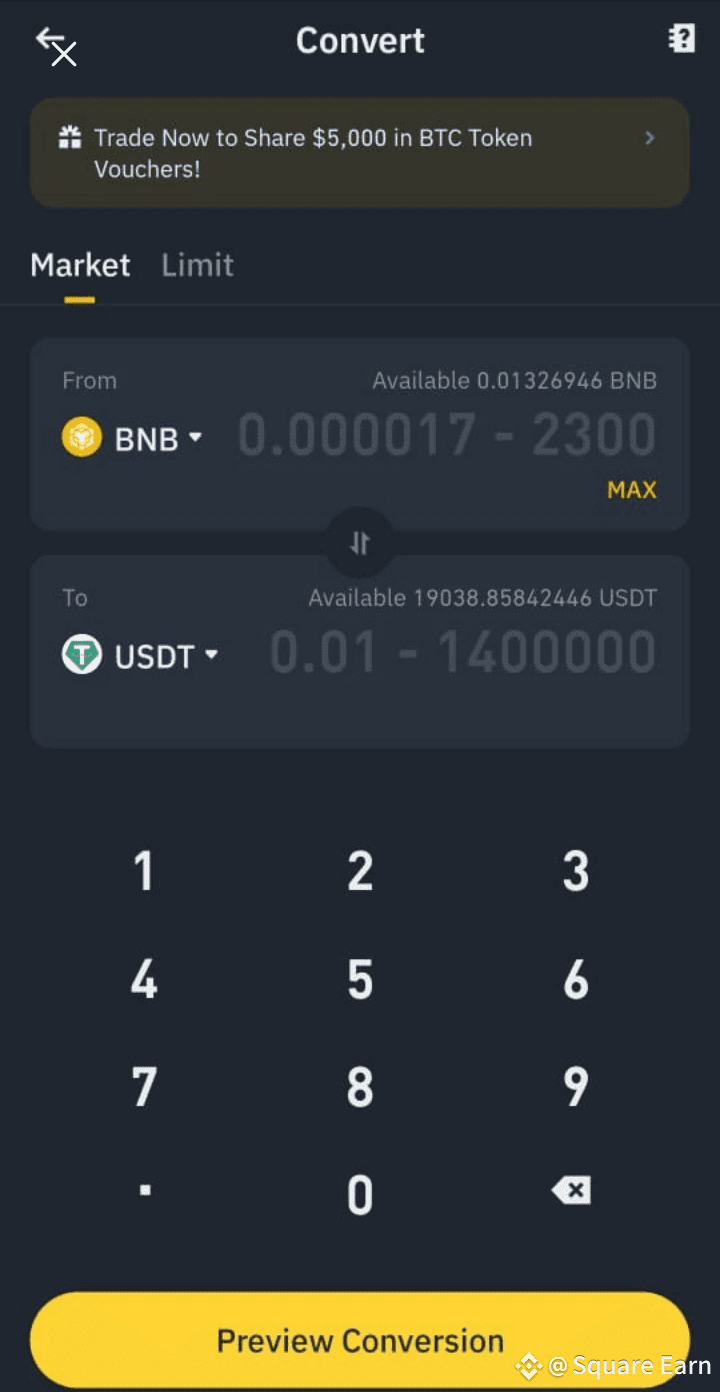Tap MAX to use full BNB balance

click(x=632, y=490)
